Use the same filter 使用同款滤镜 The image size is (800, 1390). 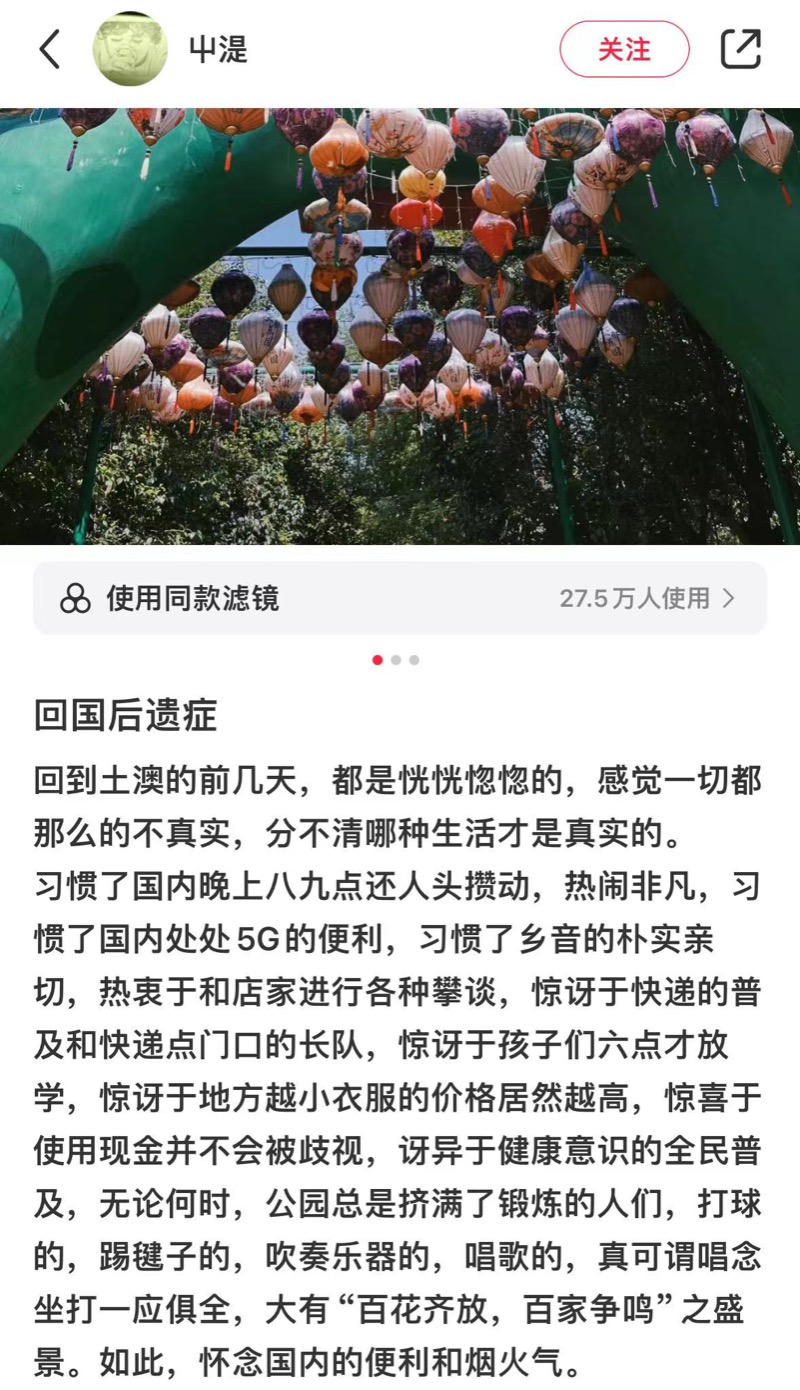pyautogui.click(x=400, y=598)
